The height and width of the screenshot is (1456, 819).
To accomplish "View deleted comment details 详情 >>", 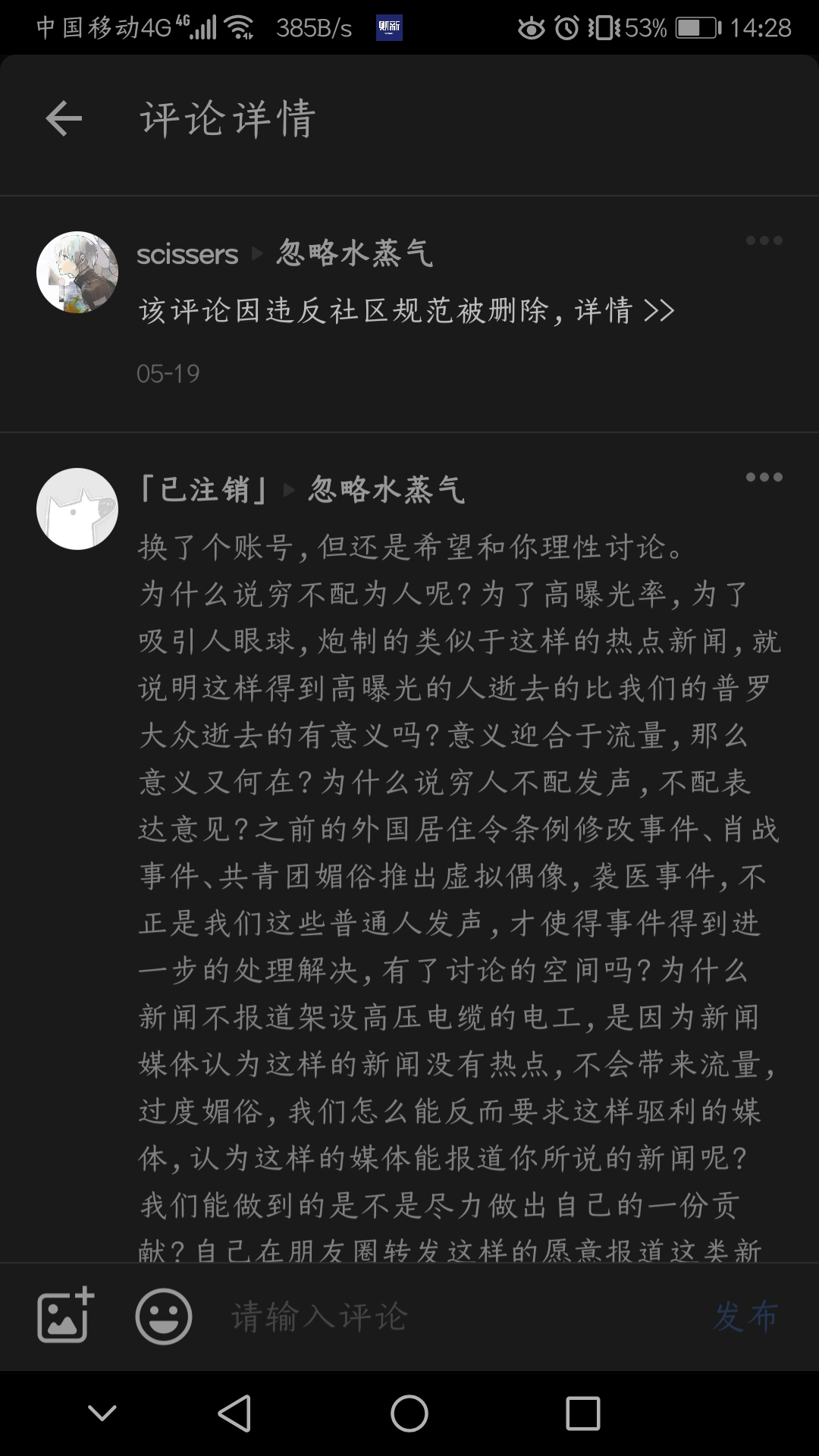I will pyautogui.click(x=624, y=311).
